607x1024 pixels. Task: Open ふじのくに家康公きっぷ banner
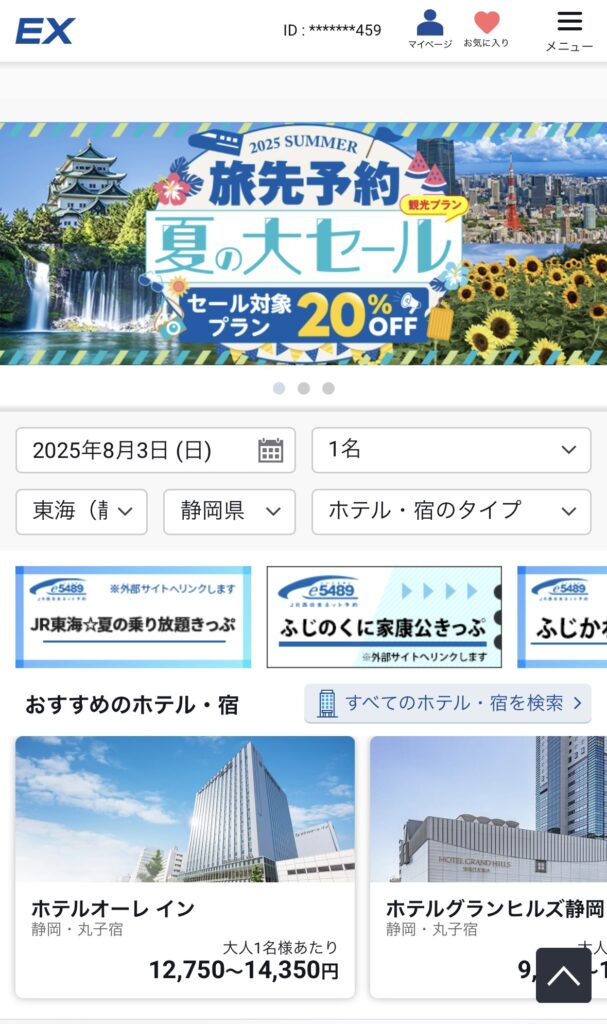384,617
